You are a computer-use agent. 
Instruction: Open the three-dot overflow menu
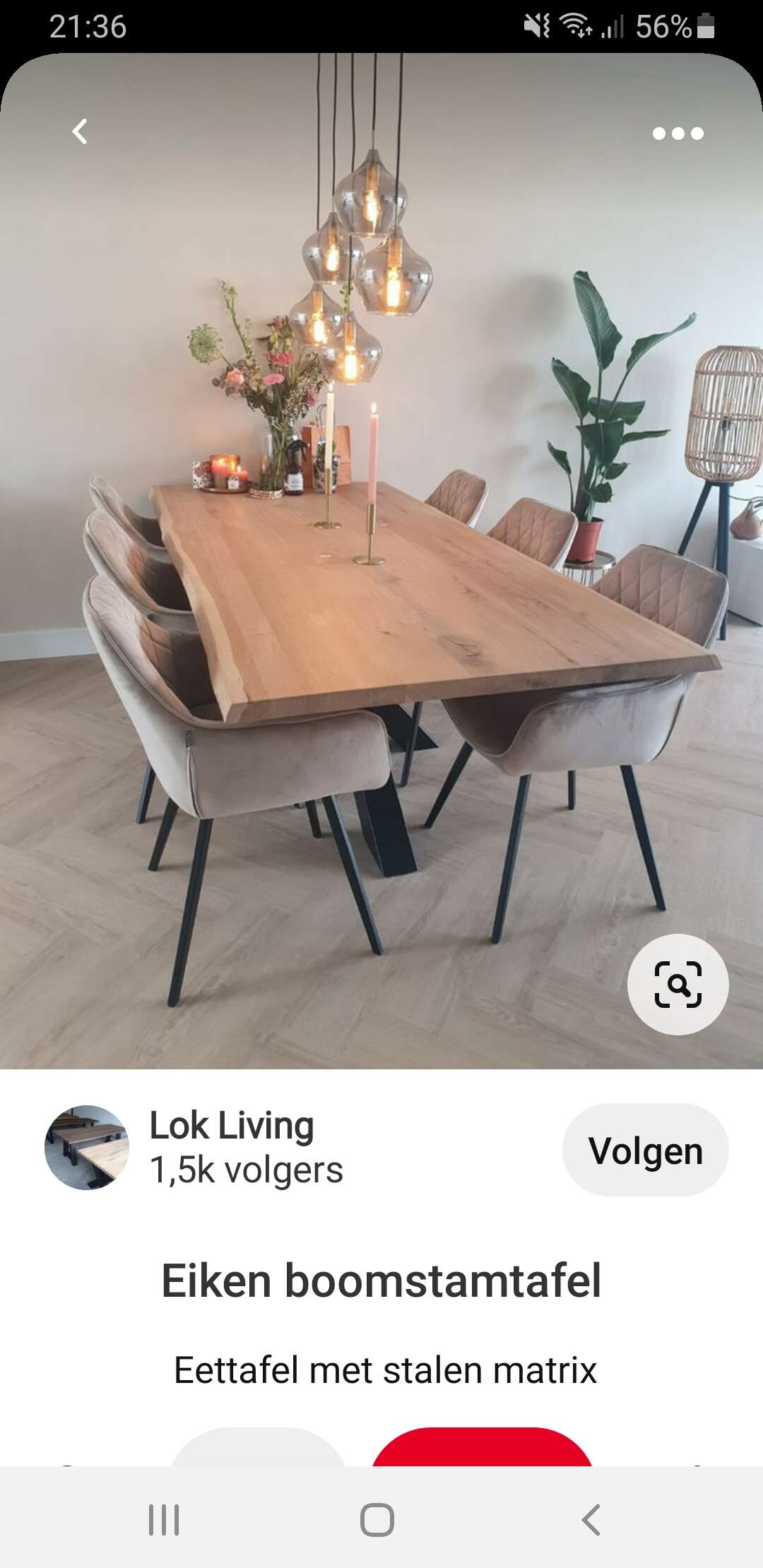pos(678,133)
